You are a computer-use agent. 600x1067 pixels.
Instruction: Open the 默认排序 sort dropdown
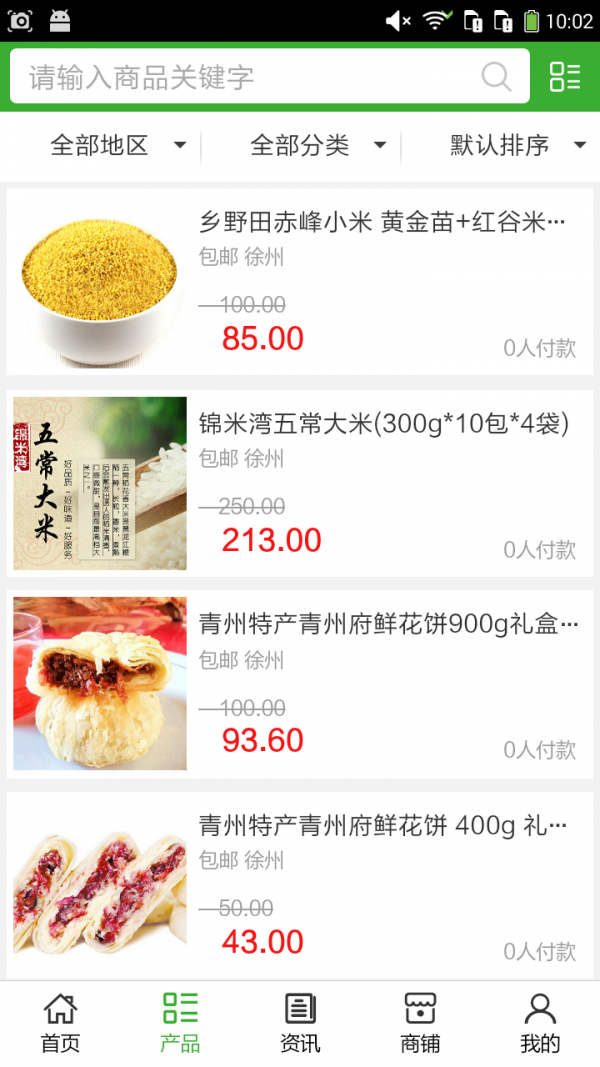point(517,146)
